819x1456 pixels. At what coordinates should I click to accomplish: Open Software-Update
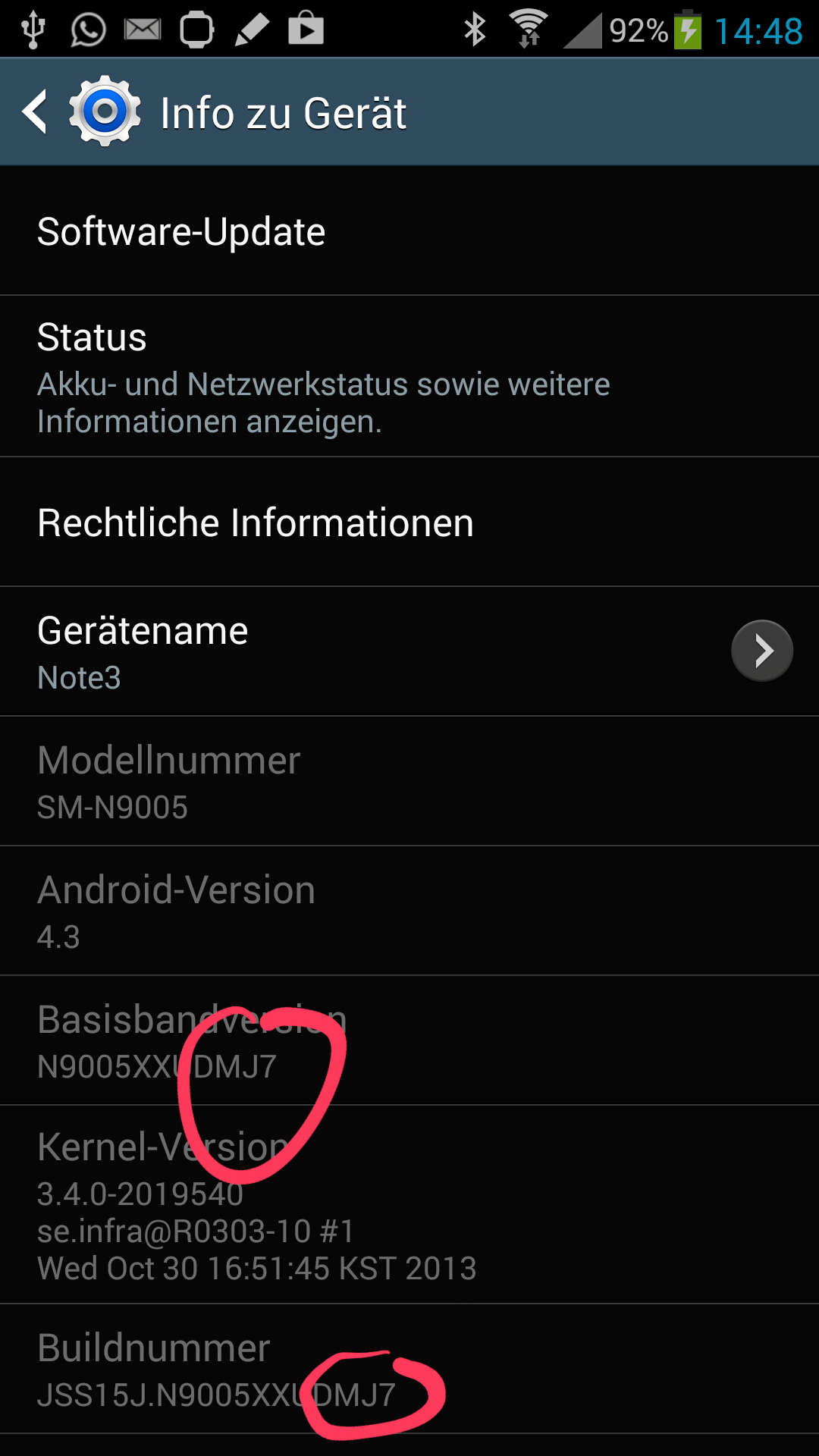coord(409,231)
